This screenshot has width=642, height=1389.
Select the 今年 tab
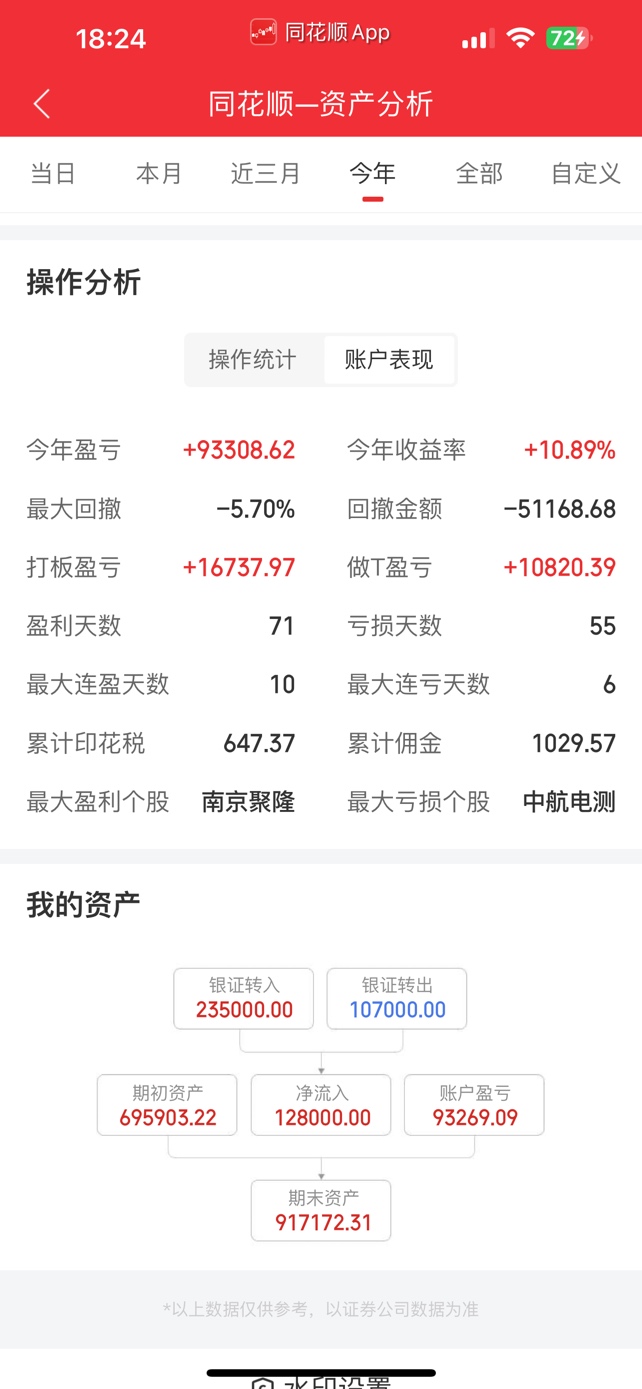tap(372, 173)
